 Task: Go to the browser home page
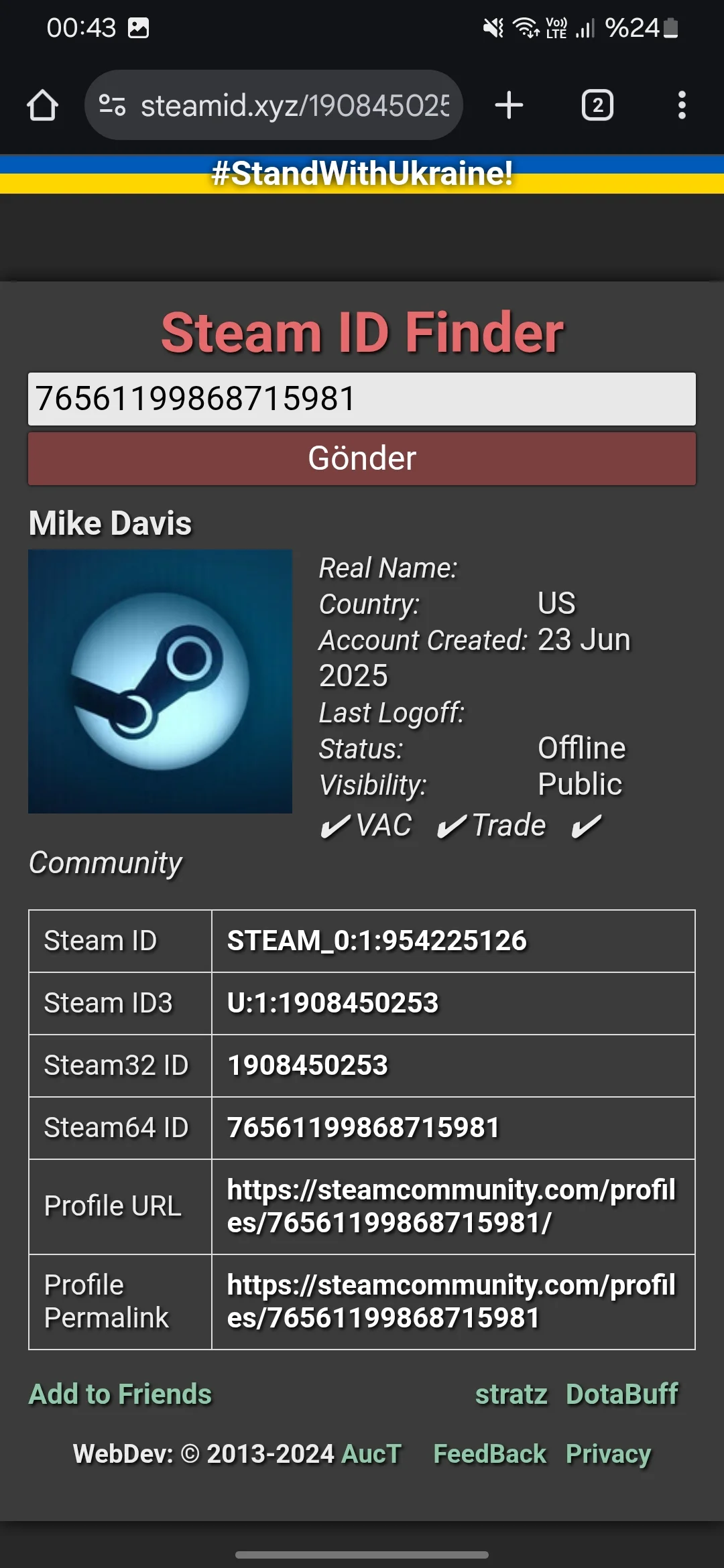click(42, 105)
